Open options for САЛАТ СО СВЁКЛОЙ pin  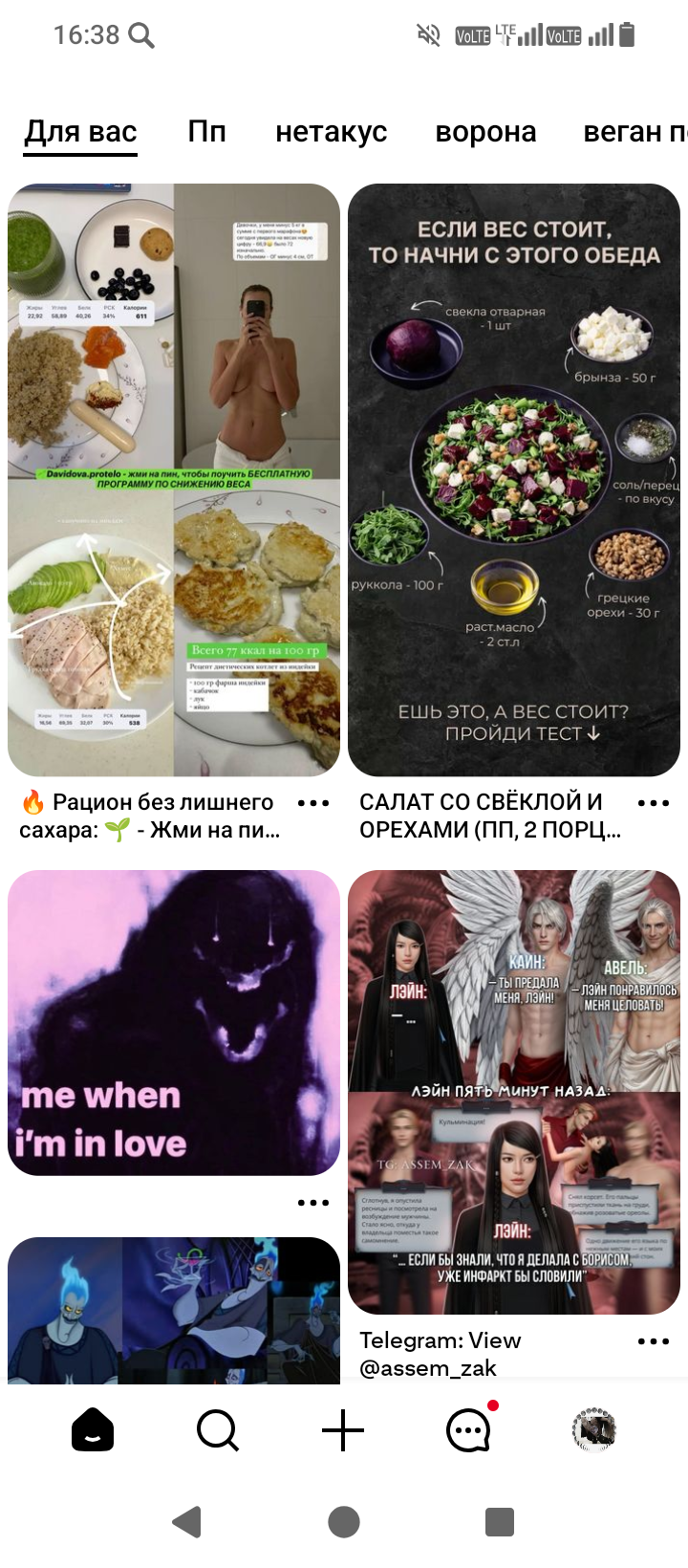[654, 803]
